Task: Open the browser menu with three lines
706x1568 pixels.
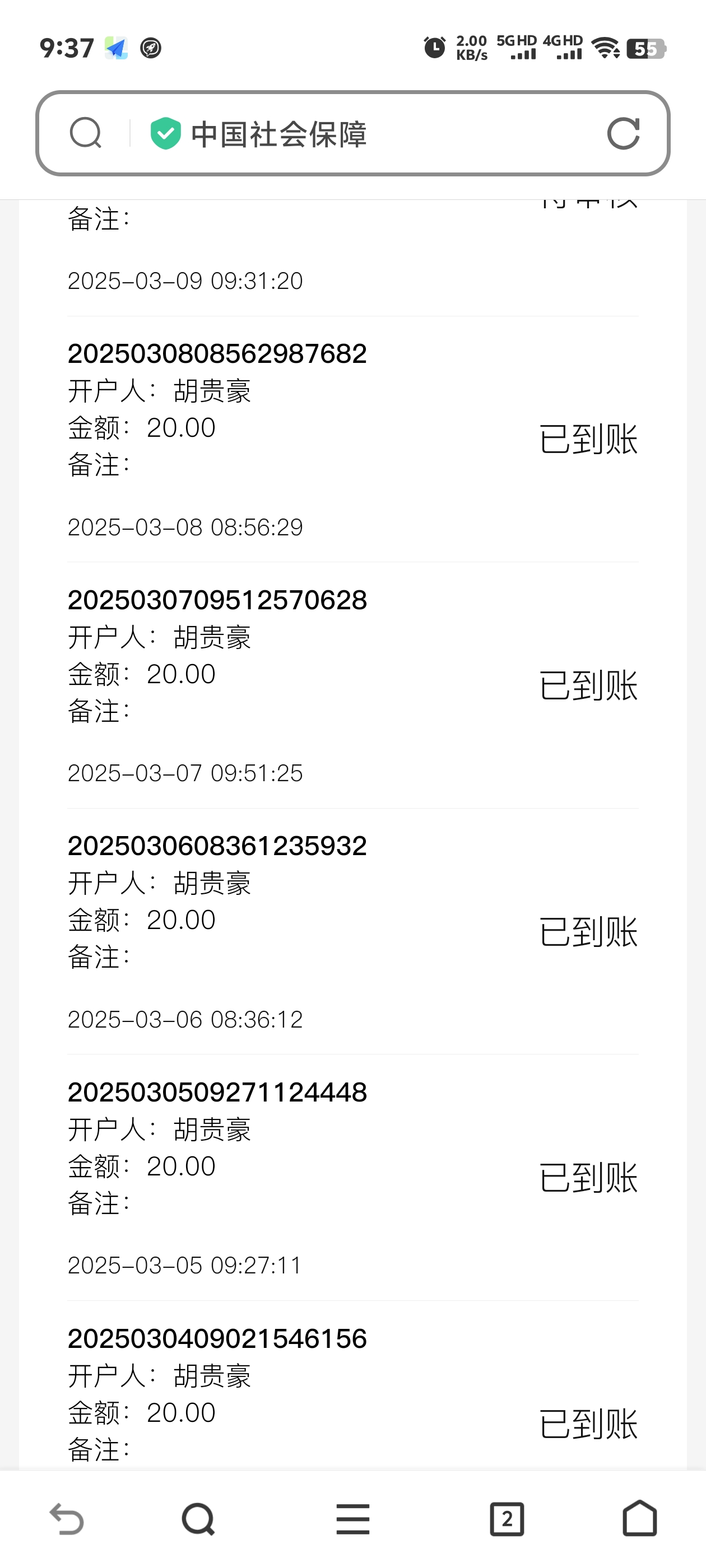Action: (352, 1519)
